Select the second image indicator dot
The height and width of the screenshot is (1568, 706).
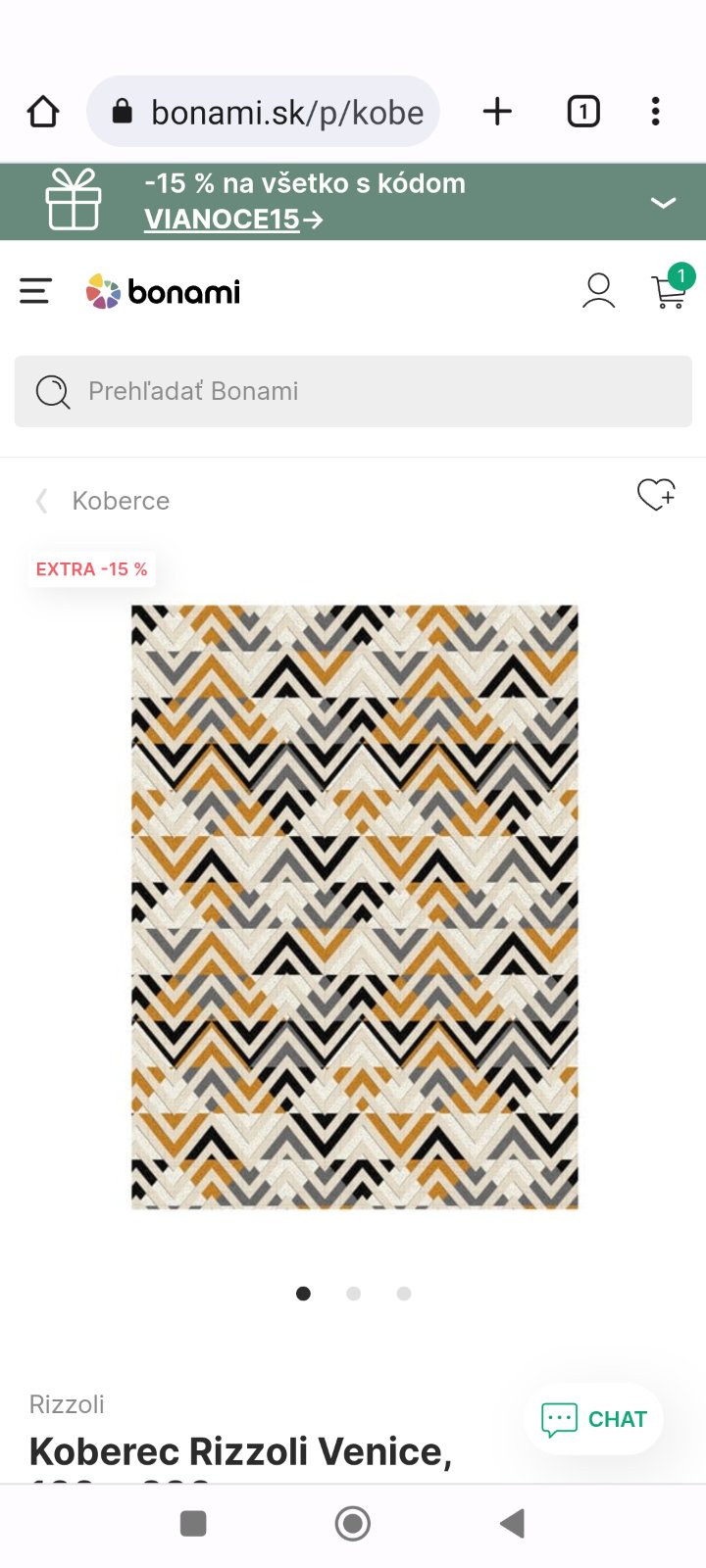(353, 1294)
